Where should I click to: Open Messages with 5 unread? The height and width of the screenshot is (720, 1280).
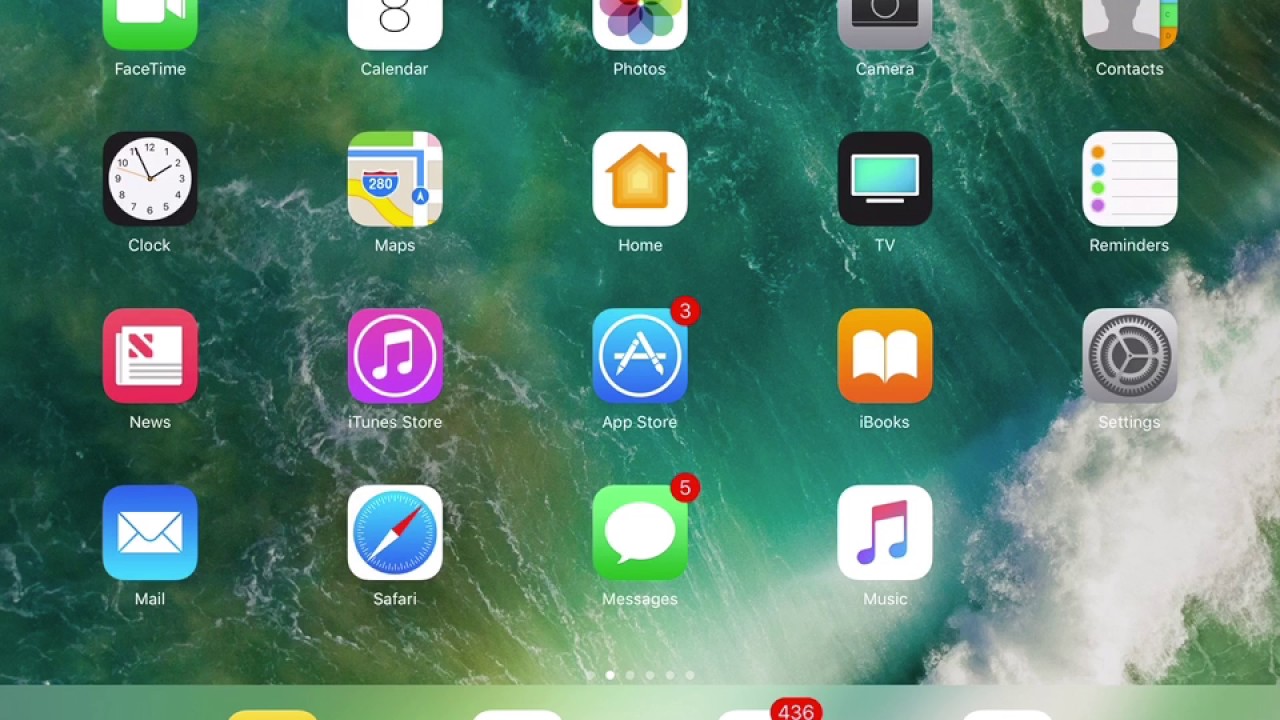(640, 533)
